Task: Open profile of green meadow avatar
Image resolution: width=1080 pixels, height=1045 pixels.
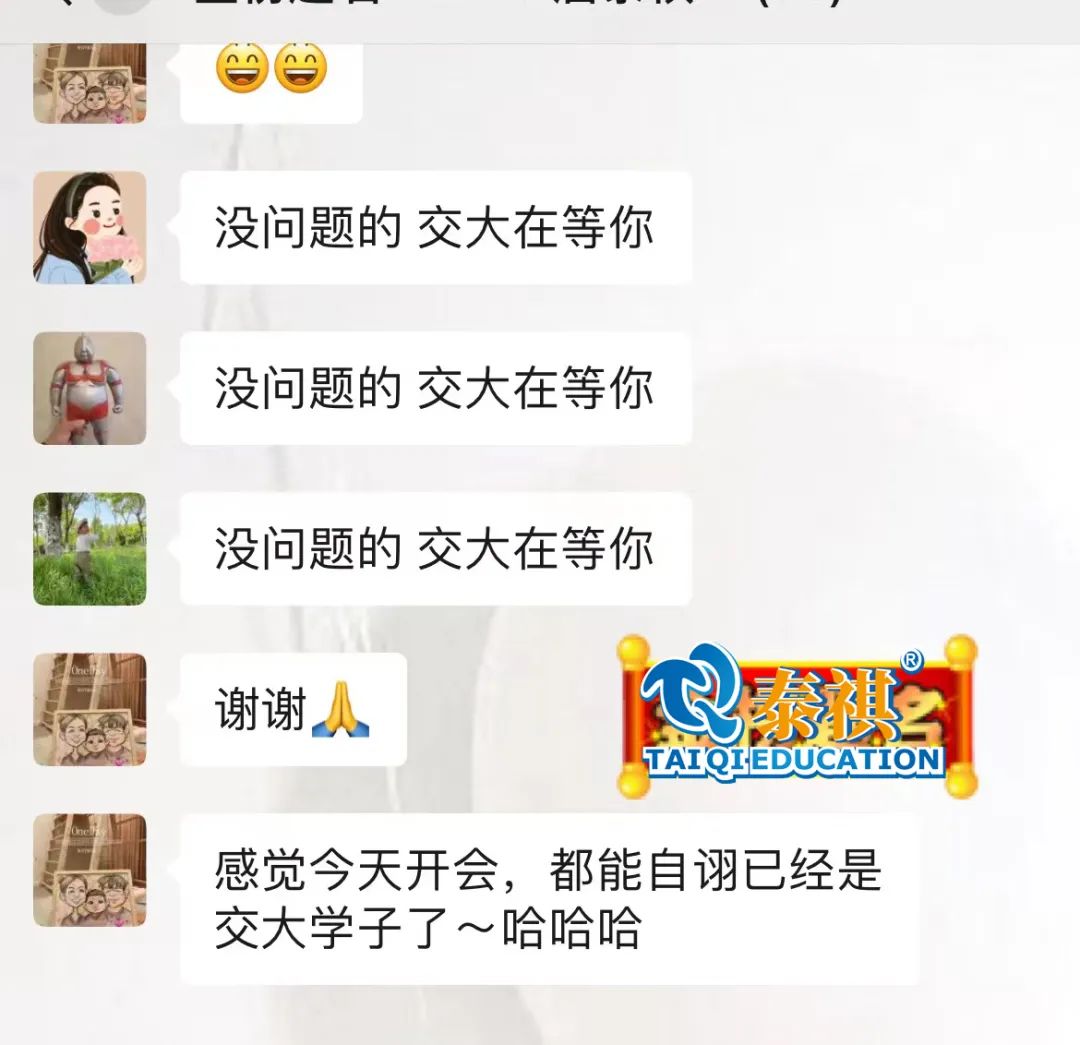Action: (x=90, y=549)
